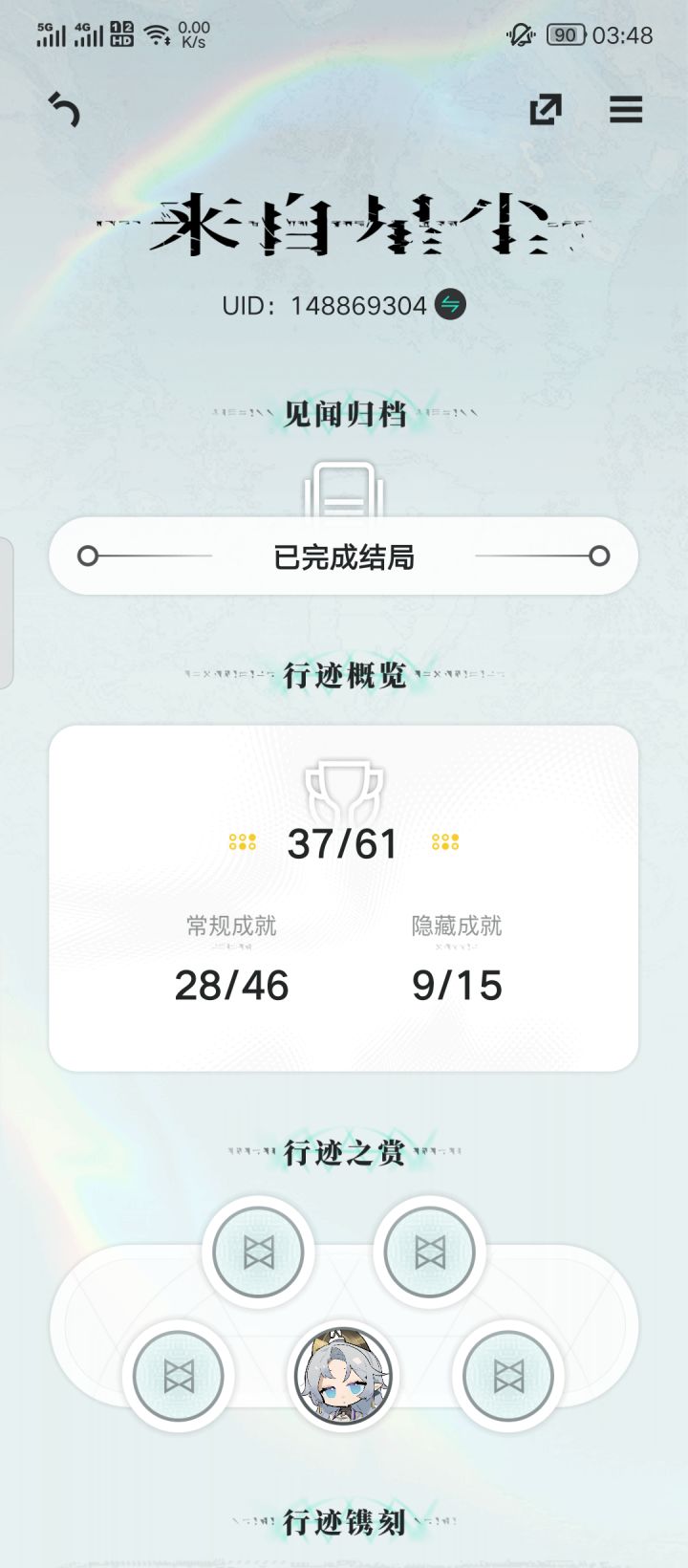Tap the account switch icon beside the UID
This screenshot has width=688, height=1568.
(x=451, y=306)
